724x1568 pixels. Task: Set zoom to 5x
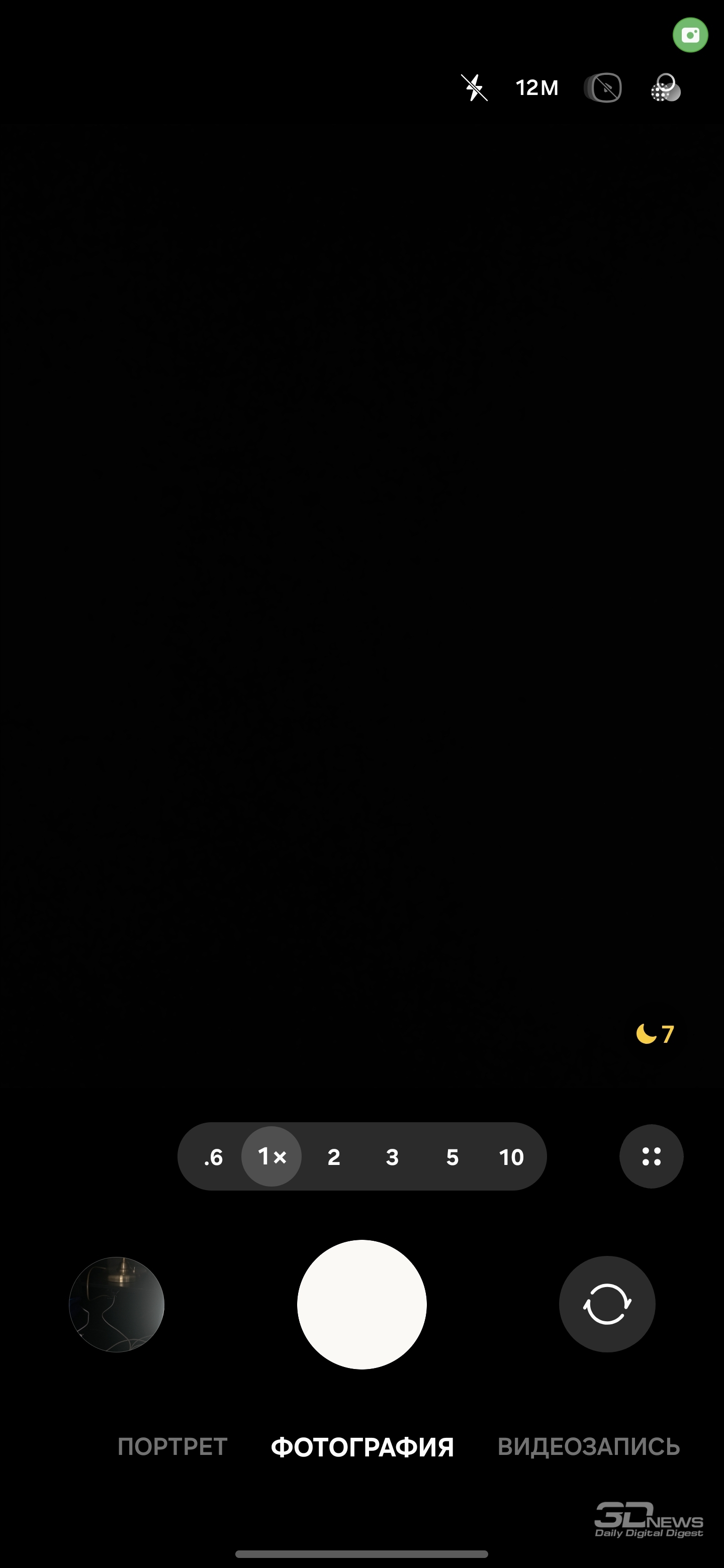[x=452, y=1156]
